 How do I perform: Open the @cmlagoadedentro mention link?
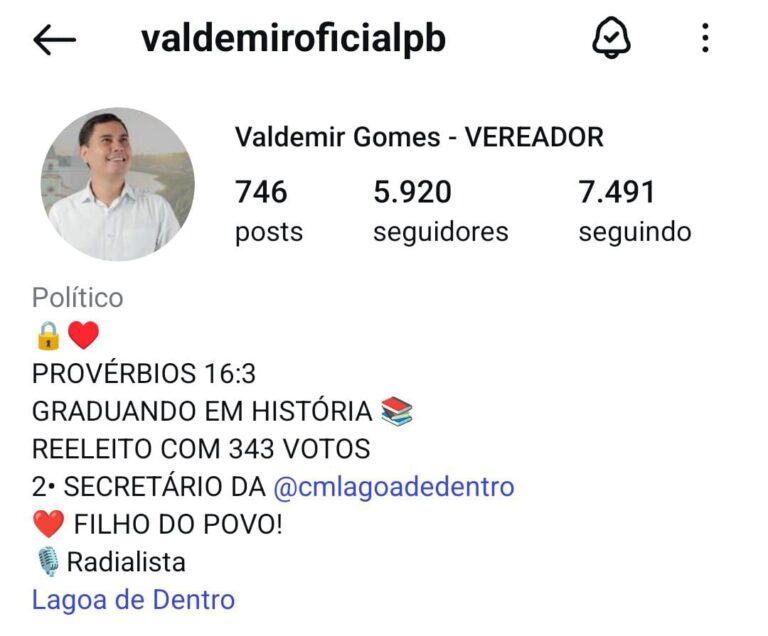393,487
